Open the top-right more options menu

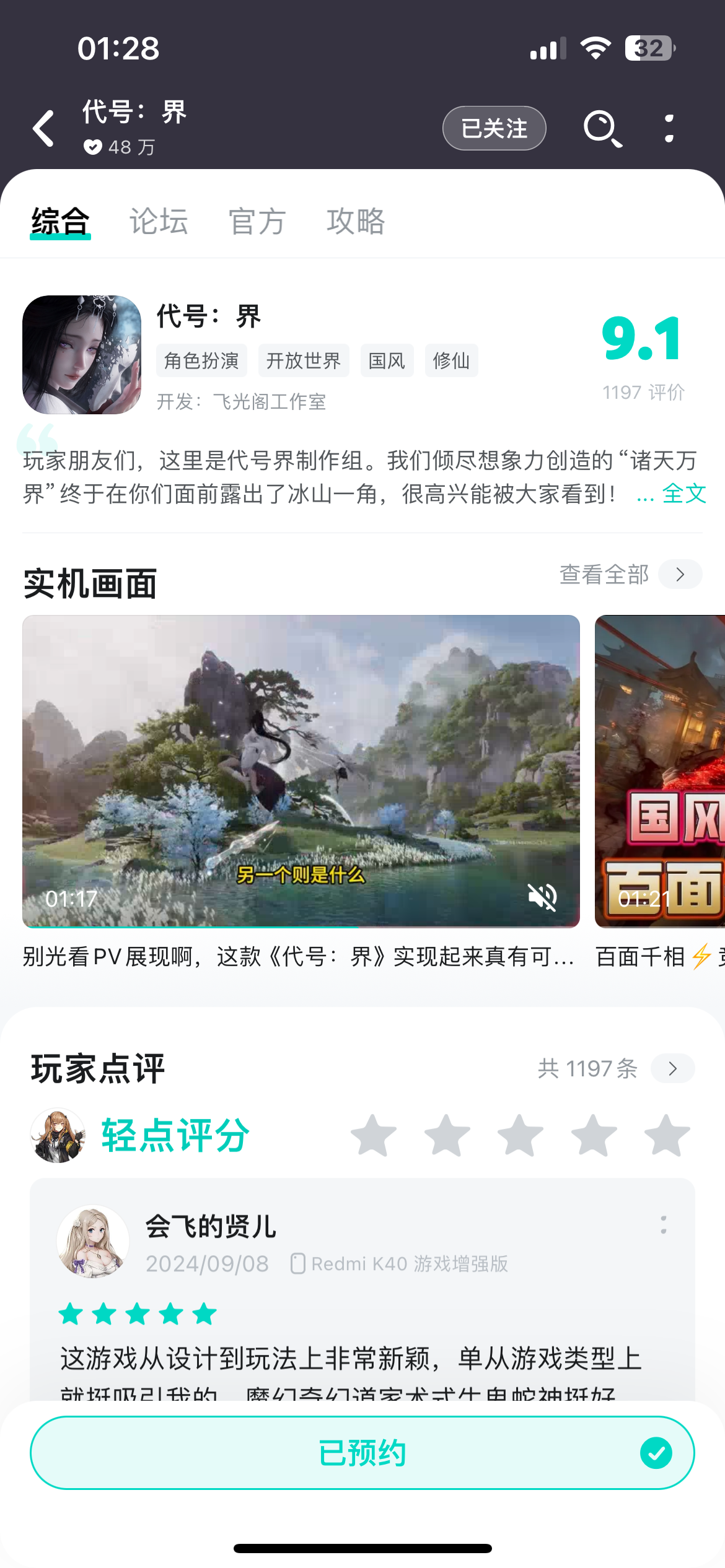[x=668, y=128]
